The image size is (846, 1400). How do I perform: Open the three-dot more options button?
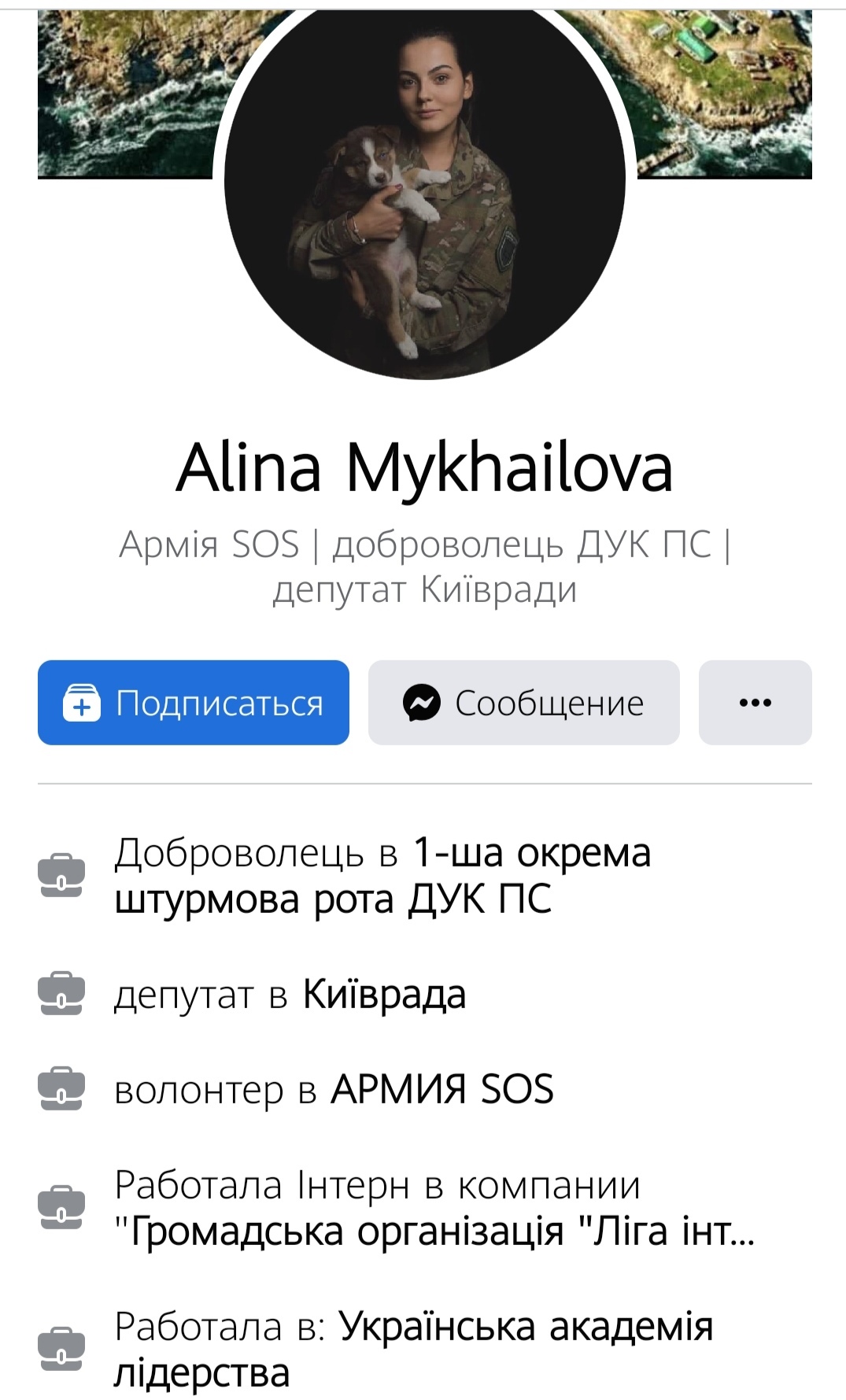755,703
